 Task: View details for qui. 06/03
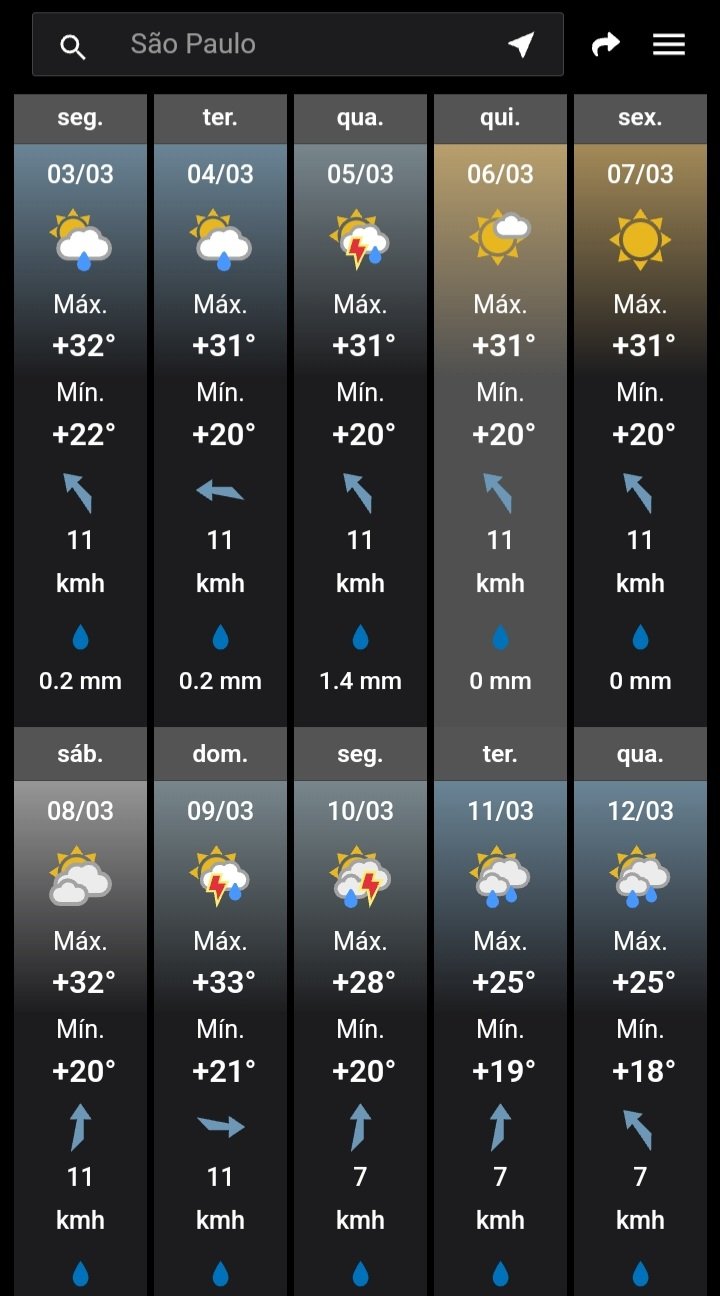(x=500, y=411)
